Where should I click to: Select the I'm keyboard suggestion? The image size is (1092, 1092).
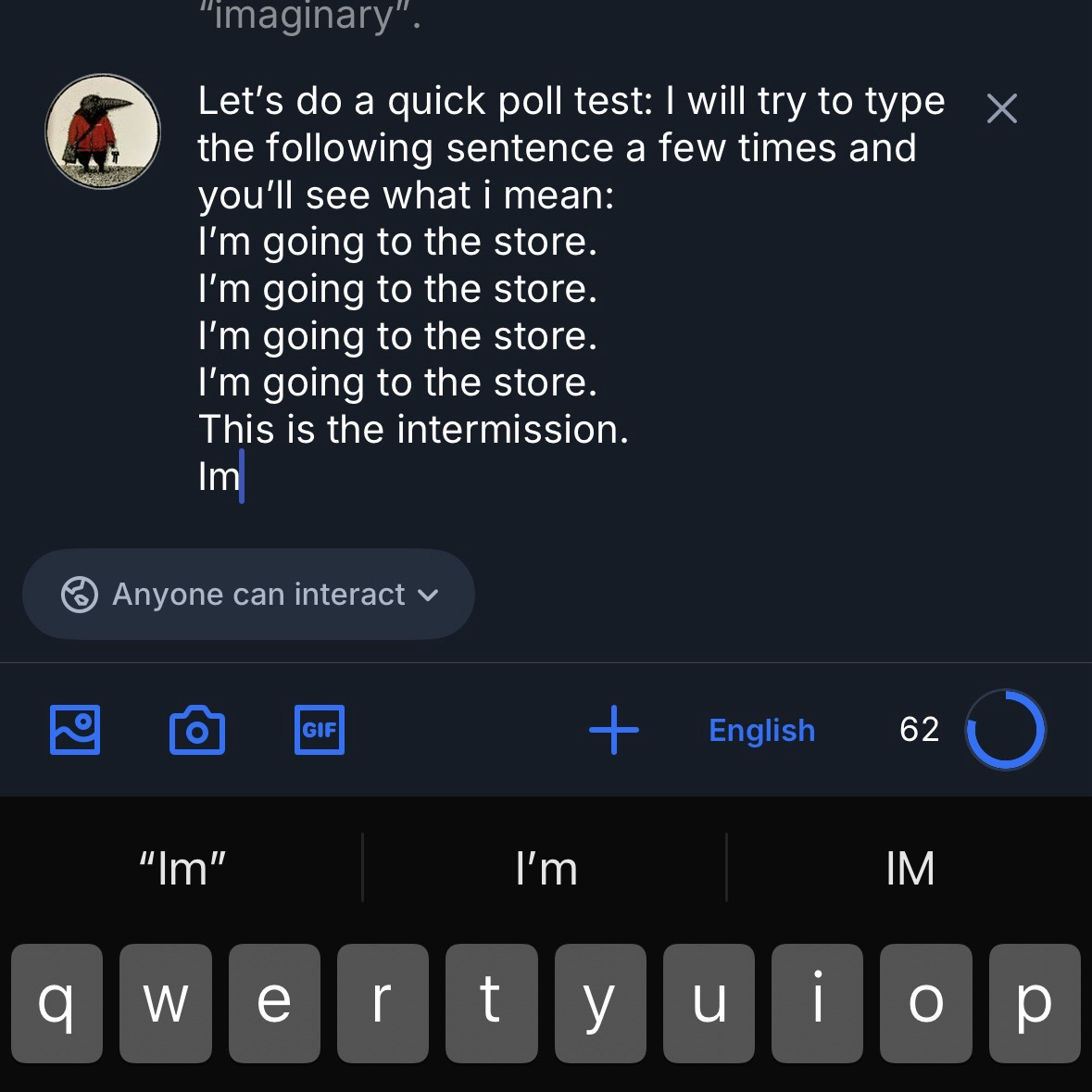[546, 869]
